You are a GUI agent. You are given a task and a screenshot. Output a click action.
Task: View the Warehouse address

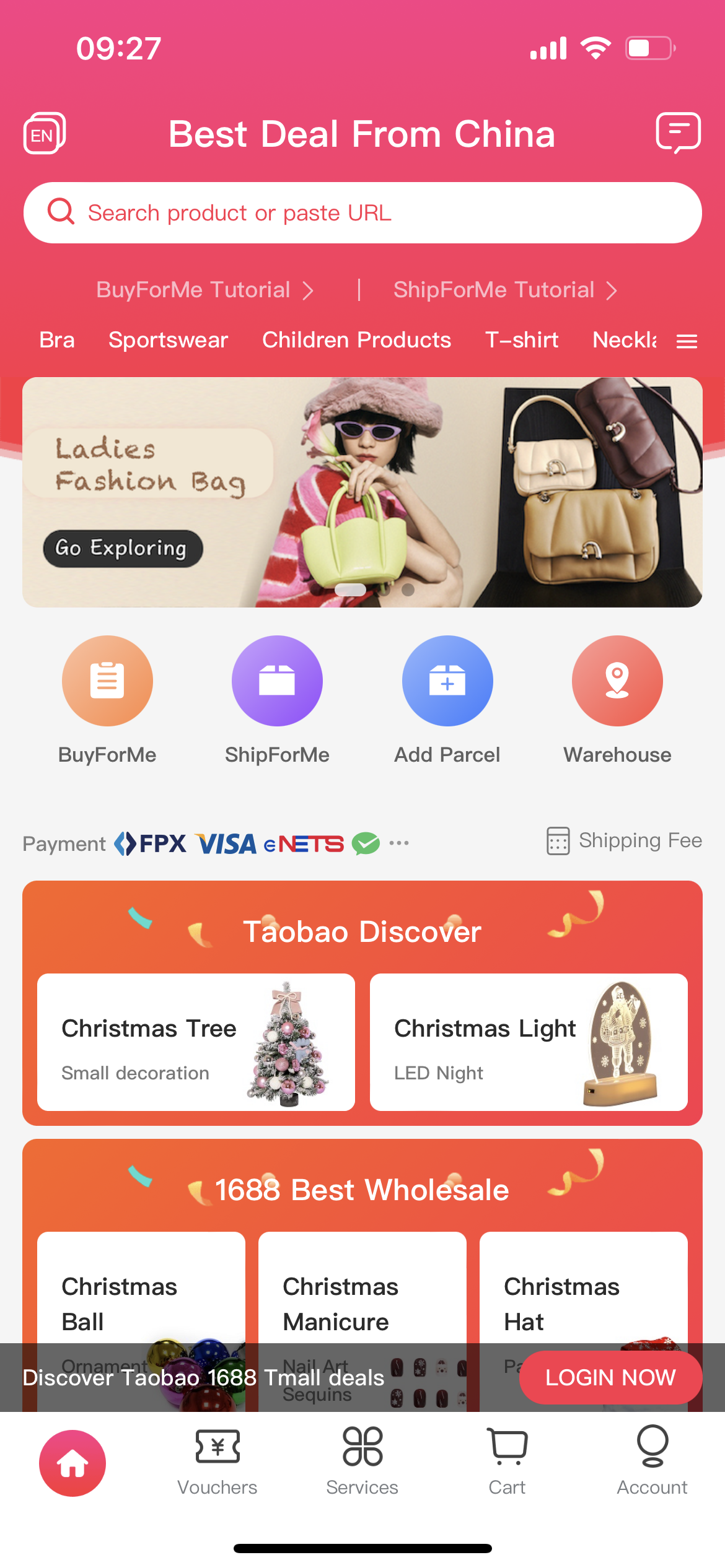[x=617, y=700]
